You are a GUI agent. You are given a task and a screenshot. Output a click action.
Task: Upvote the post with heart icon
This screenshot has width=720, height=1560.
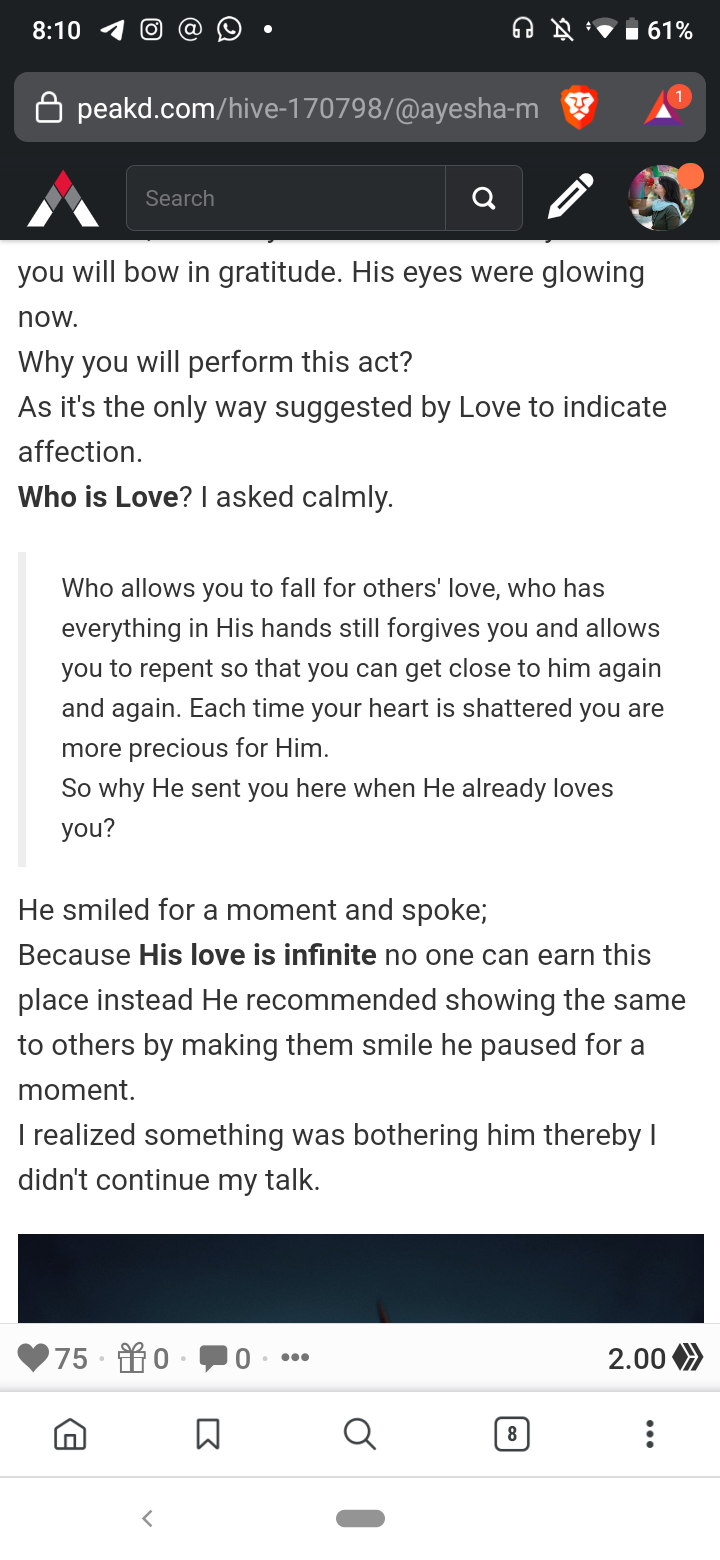pos(34,1358)
